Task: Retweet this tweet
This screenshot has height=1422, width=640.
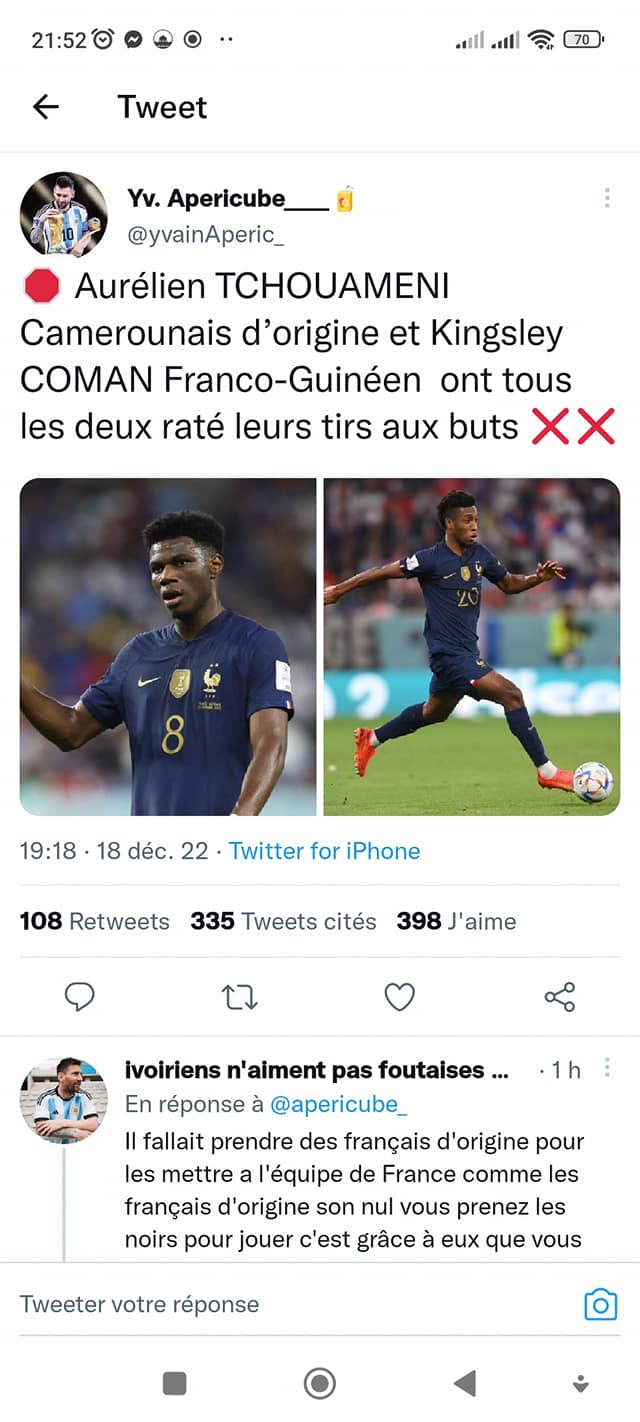Action: pyautogui.click(x=240, y=997)
